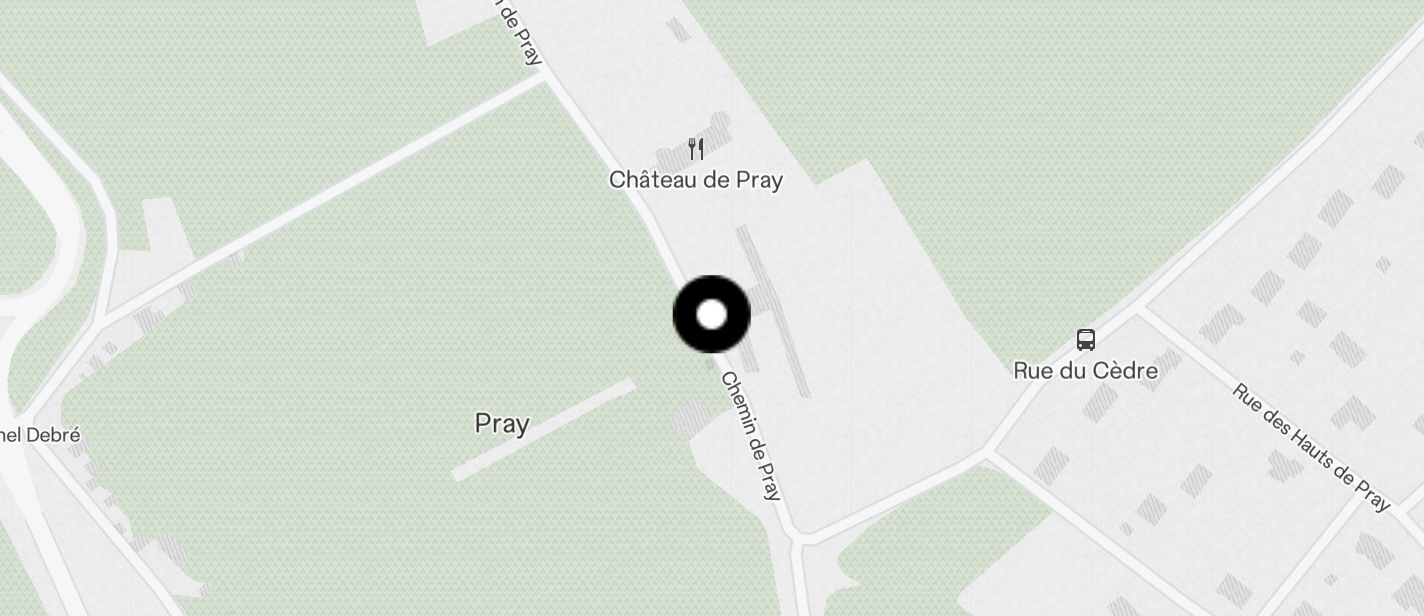Select the Rue du Cèdre bus stop
Image resolution: width=1424 pixels, height=616 pixels.
point(1086,339)
